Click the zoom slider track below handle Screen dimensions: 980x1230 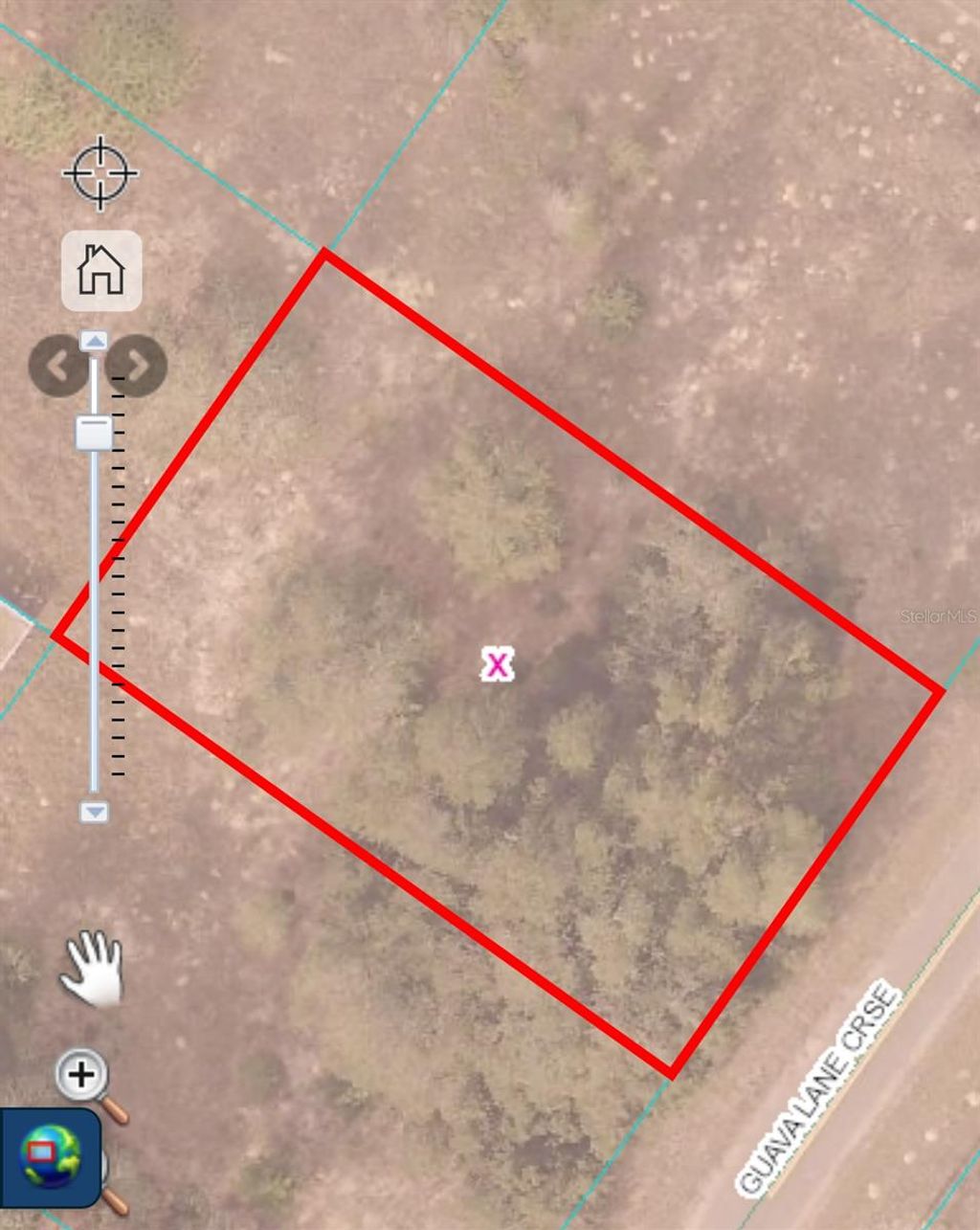tap(93, 622)
